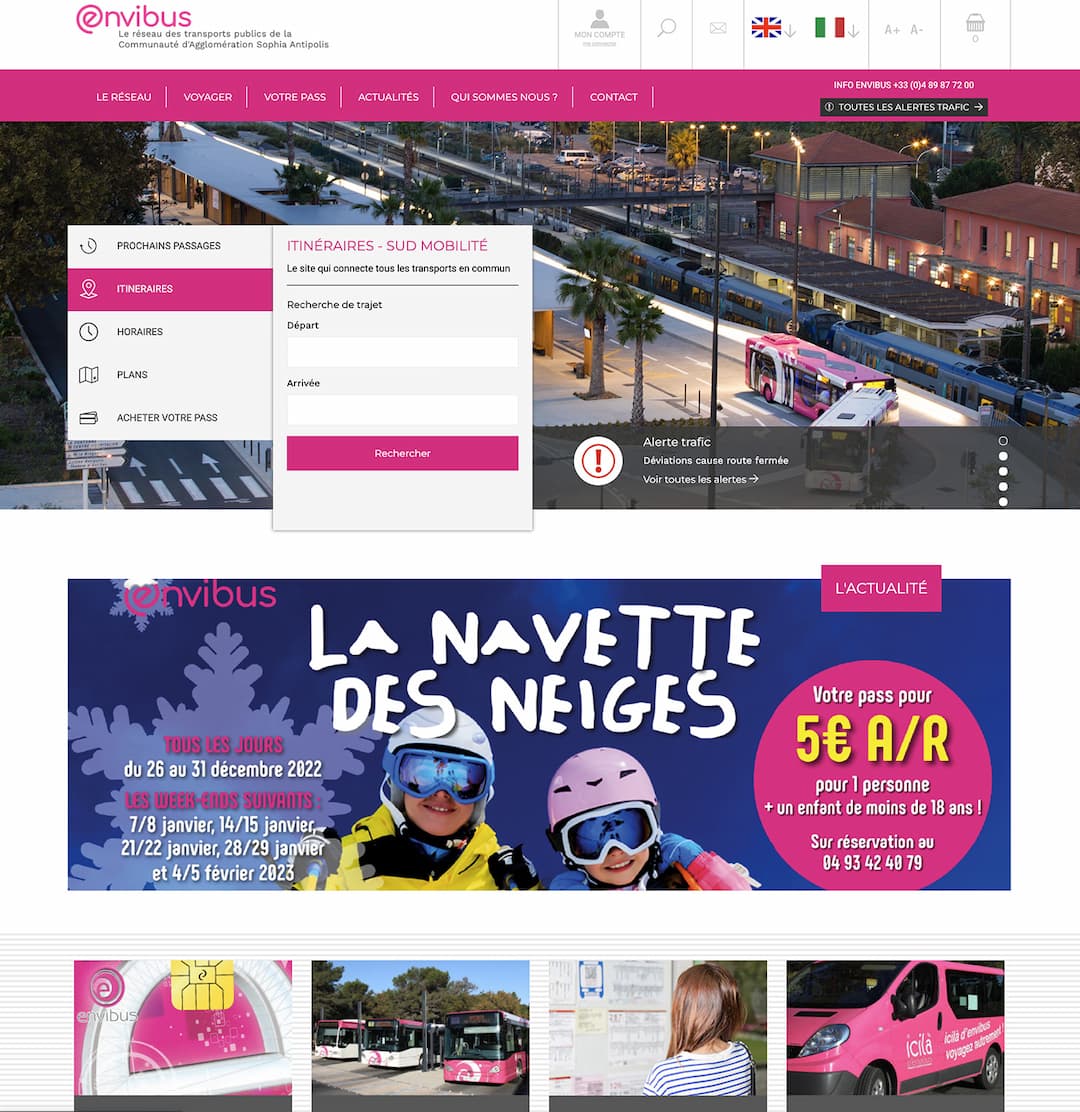This screenshot has width=1080, height=1112.
Task: Open Voyager menu
Action: 208,97
